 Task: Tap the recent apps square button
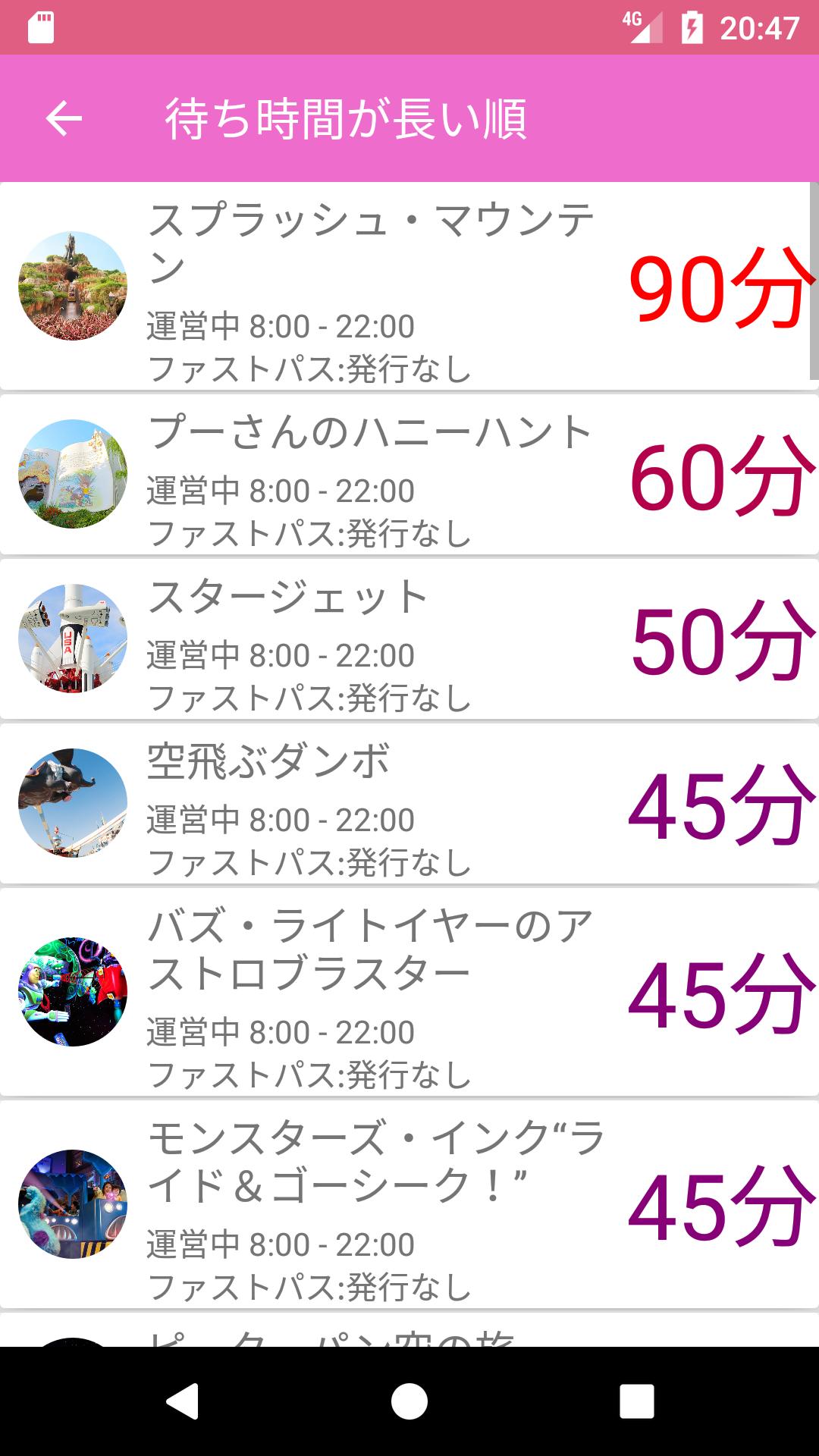coord(635,1399)
